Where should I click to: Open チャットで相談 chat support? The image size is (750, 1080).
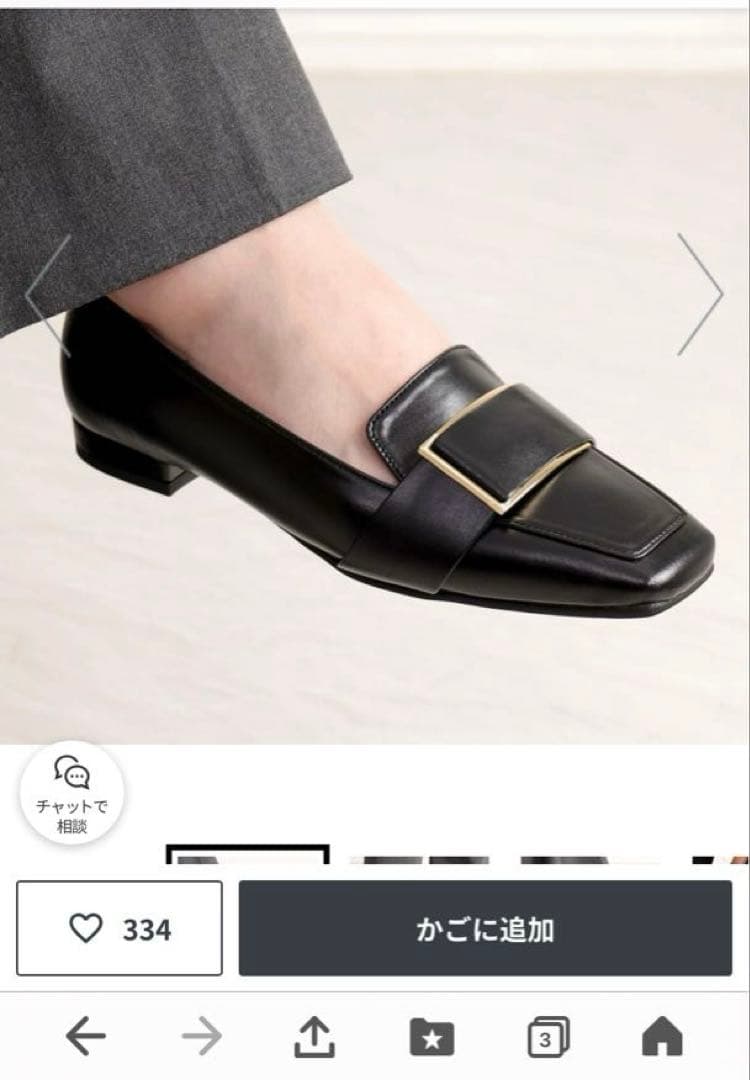coord(72,792)
